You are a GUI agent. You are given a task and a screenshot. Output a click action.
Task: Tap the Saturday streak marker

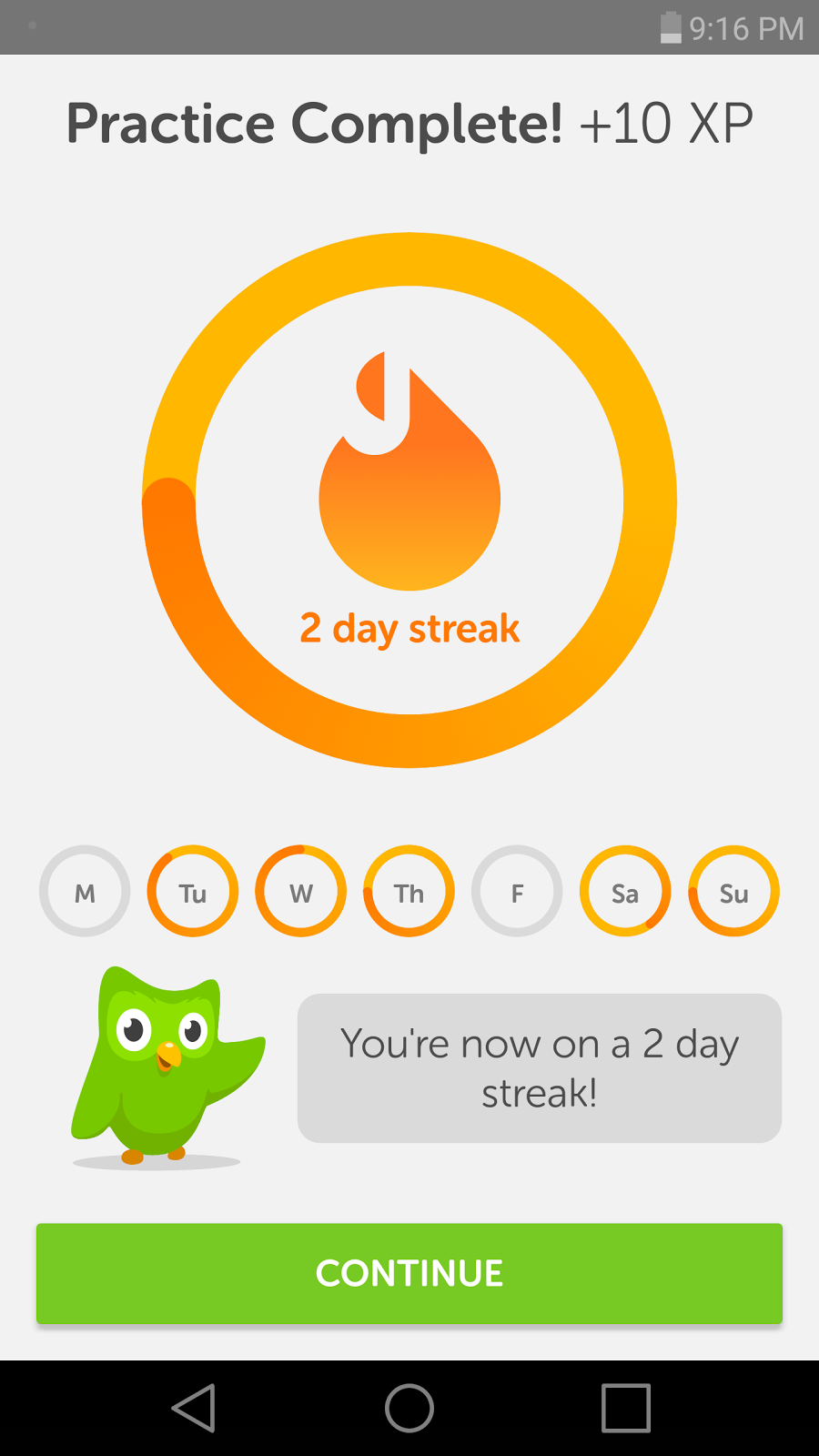click(625, 892)
